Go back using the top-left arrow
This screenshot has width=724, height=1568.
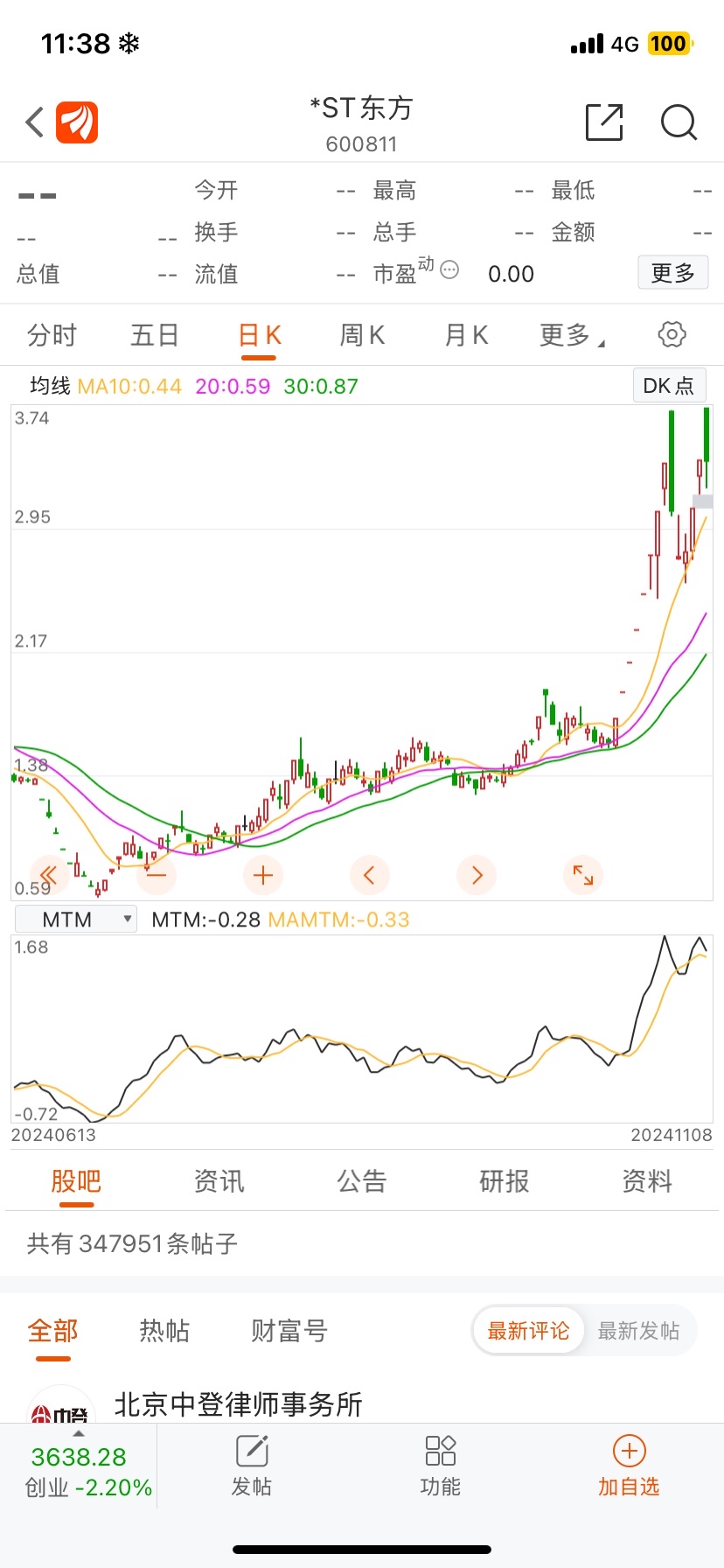click(x=34, y=122)
